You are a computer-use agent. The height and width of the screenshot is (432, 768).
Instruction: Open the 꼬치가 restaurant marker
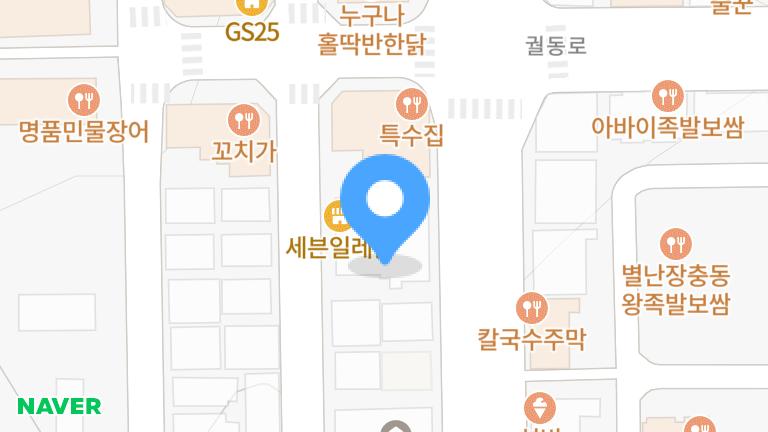pos(243,122)
